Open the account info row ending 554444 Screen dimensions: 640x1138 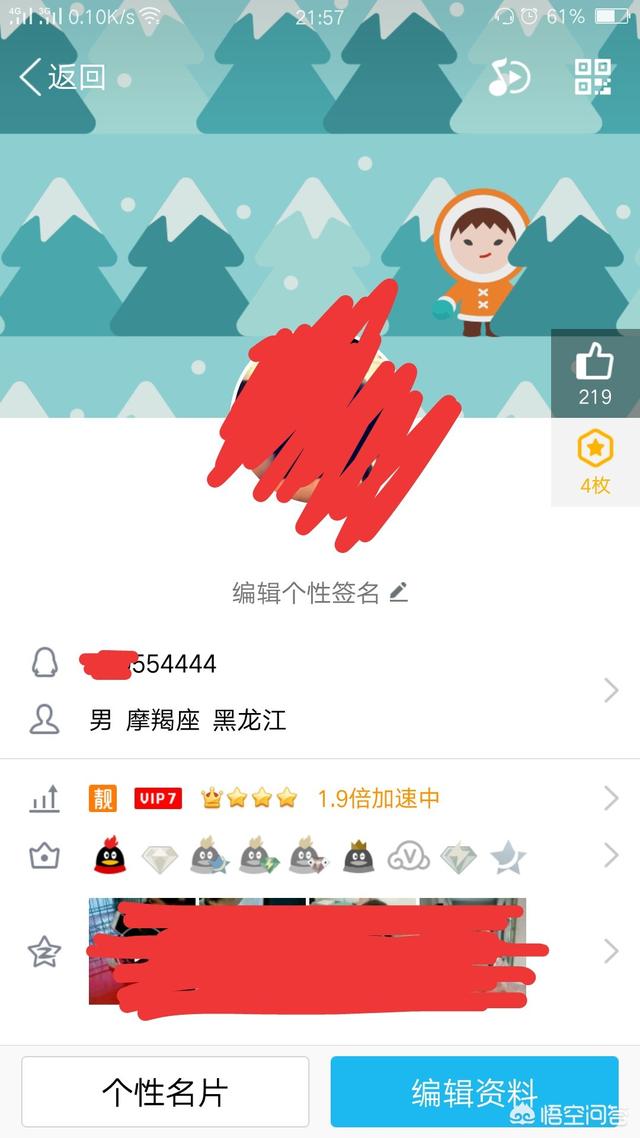click(320, 664)
